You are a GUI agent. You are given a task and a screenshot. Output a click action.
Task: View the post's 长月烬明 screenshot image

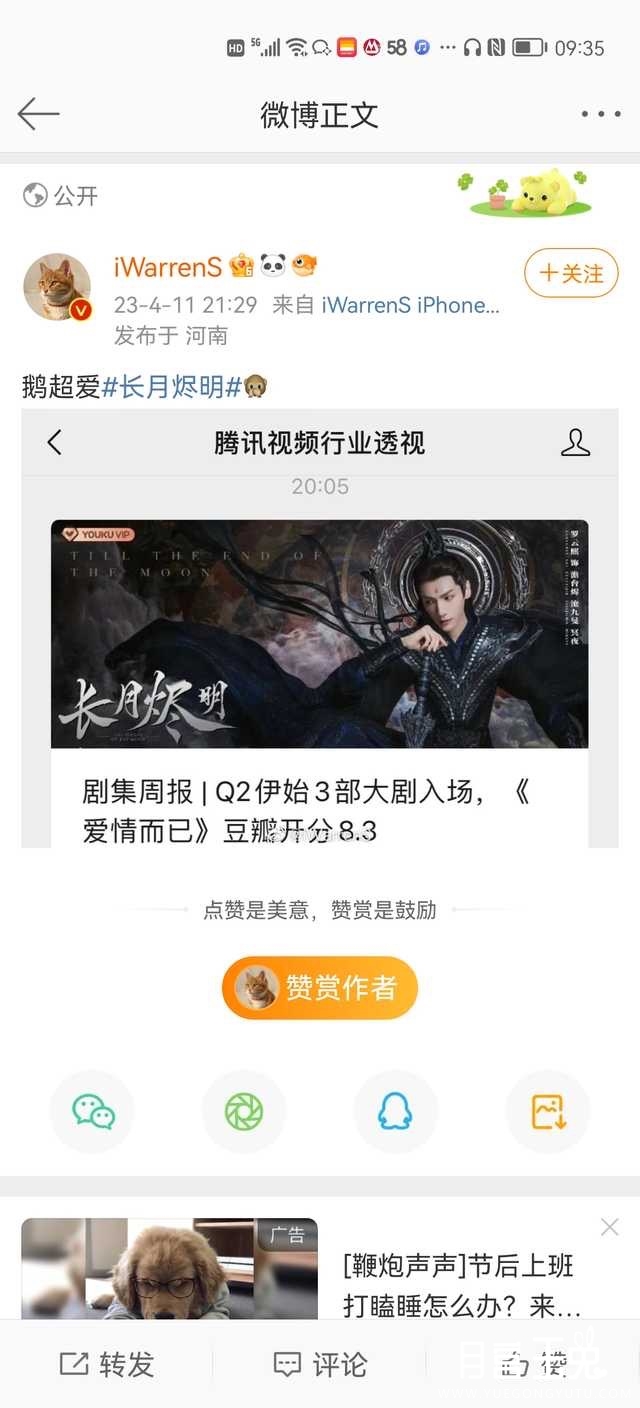click(x=320, y=630)
